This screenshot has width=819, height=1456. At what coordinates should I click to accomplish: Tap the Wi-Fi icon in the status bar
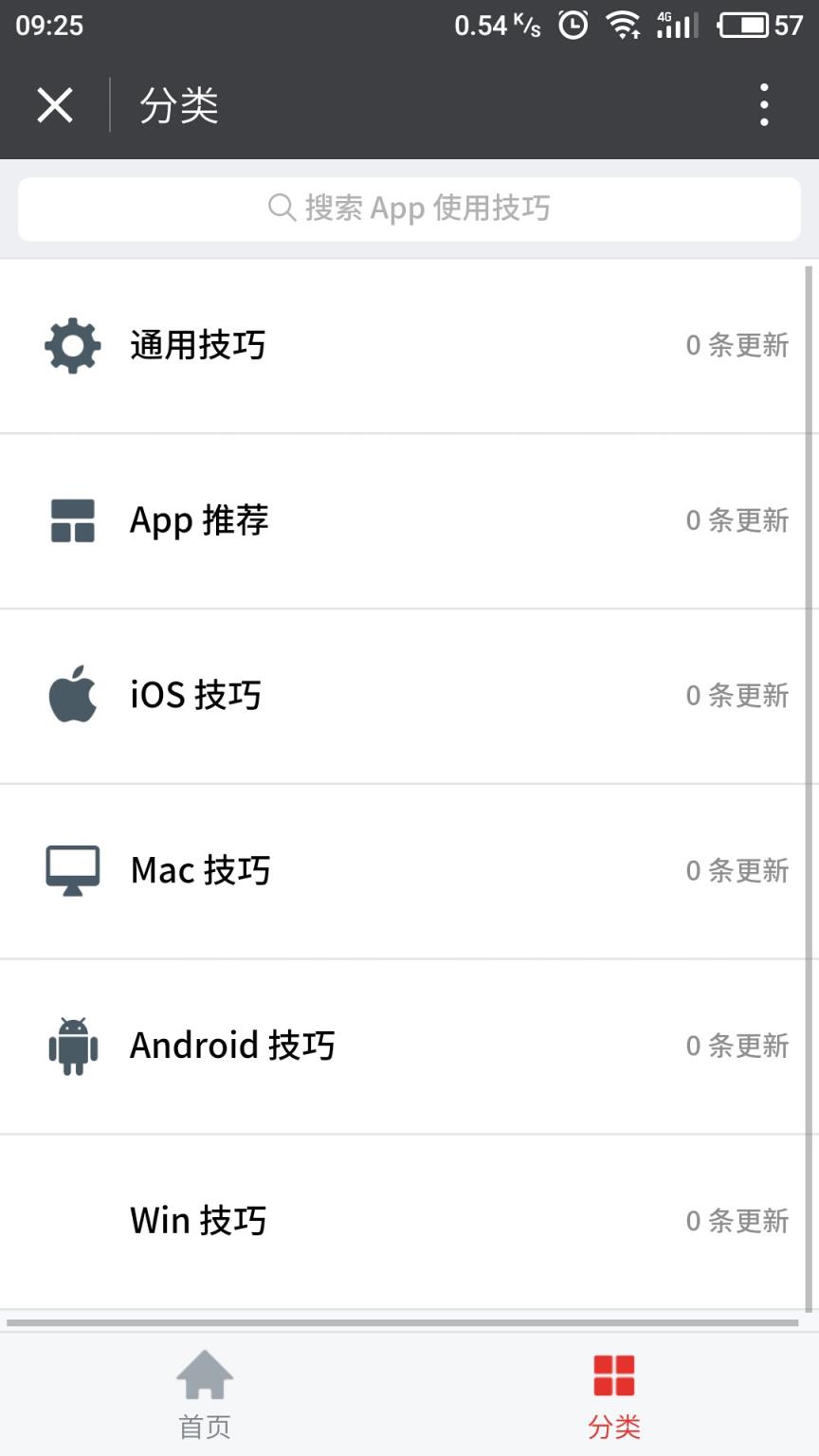pos(623,26)
